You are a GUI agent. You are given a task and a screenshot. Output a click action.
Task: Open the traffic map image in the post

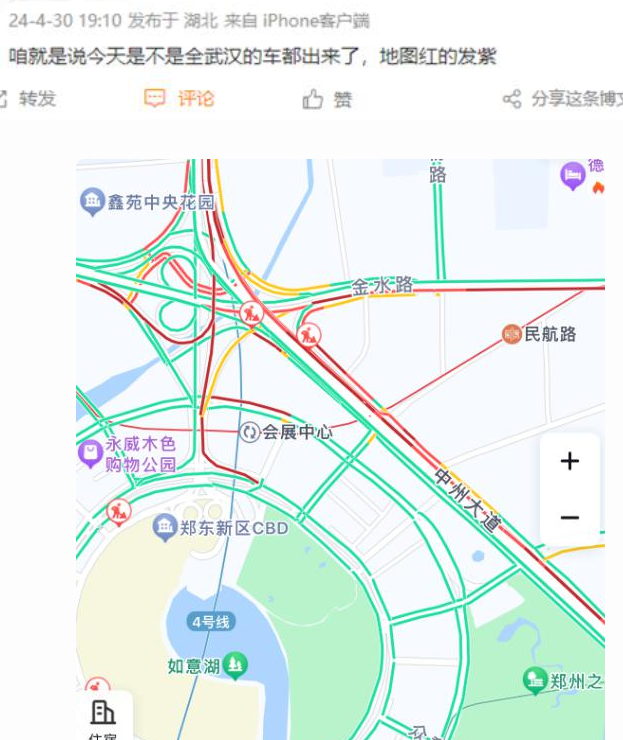tap(340, 450)
